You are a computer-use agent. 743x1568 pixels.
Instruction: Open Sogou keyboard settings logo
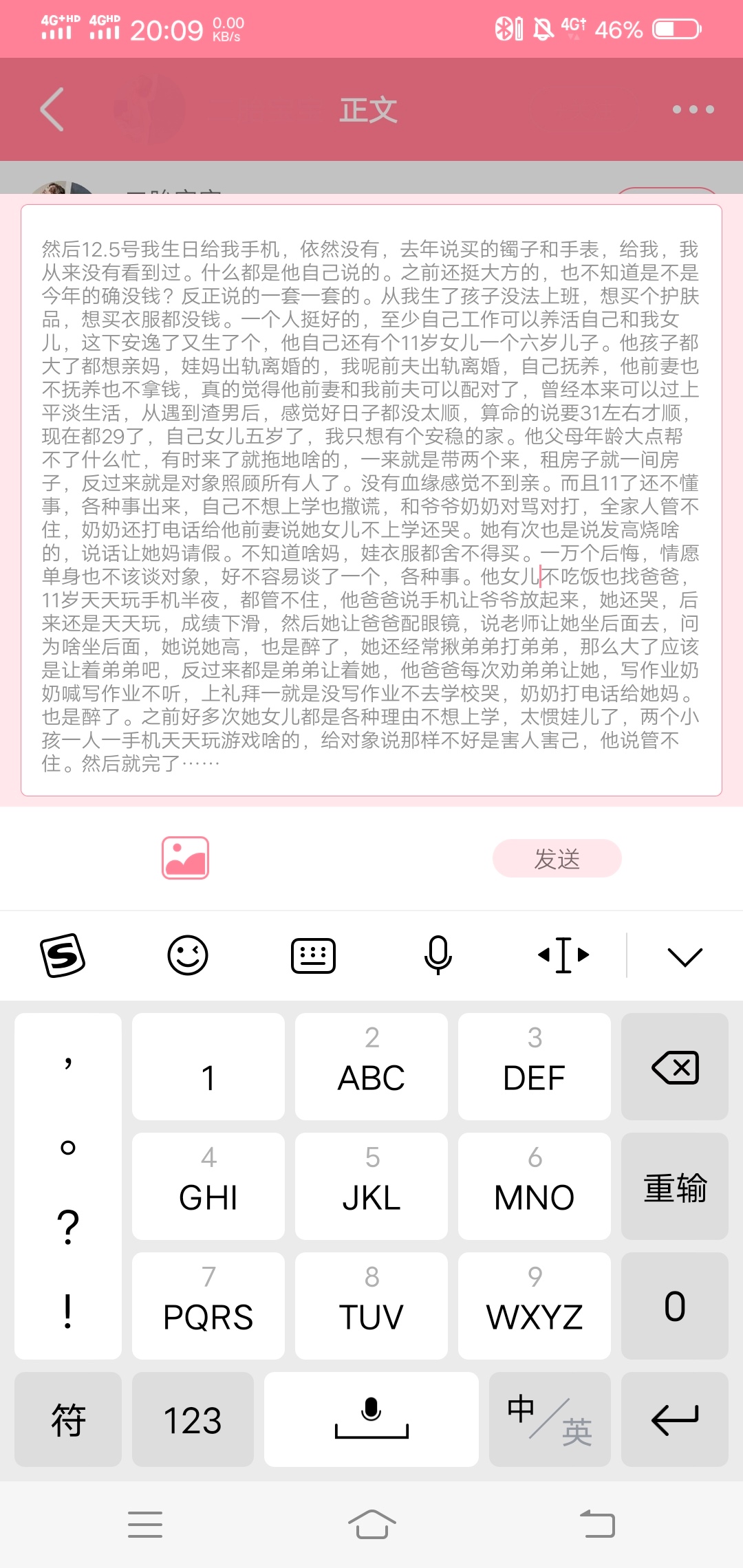click(63, 955)
